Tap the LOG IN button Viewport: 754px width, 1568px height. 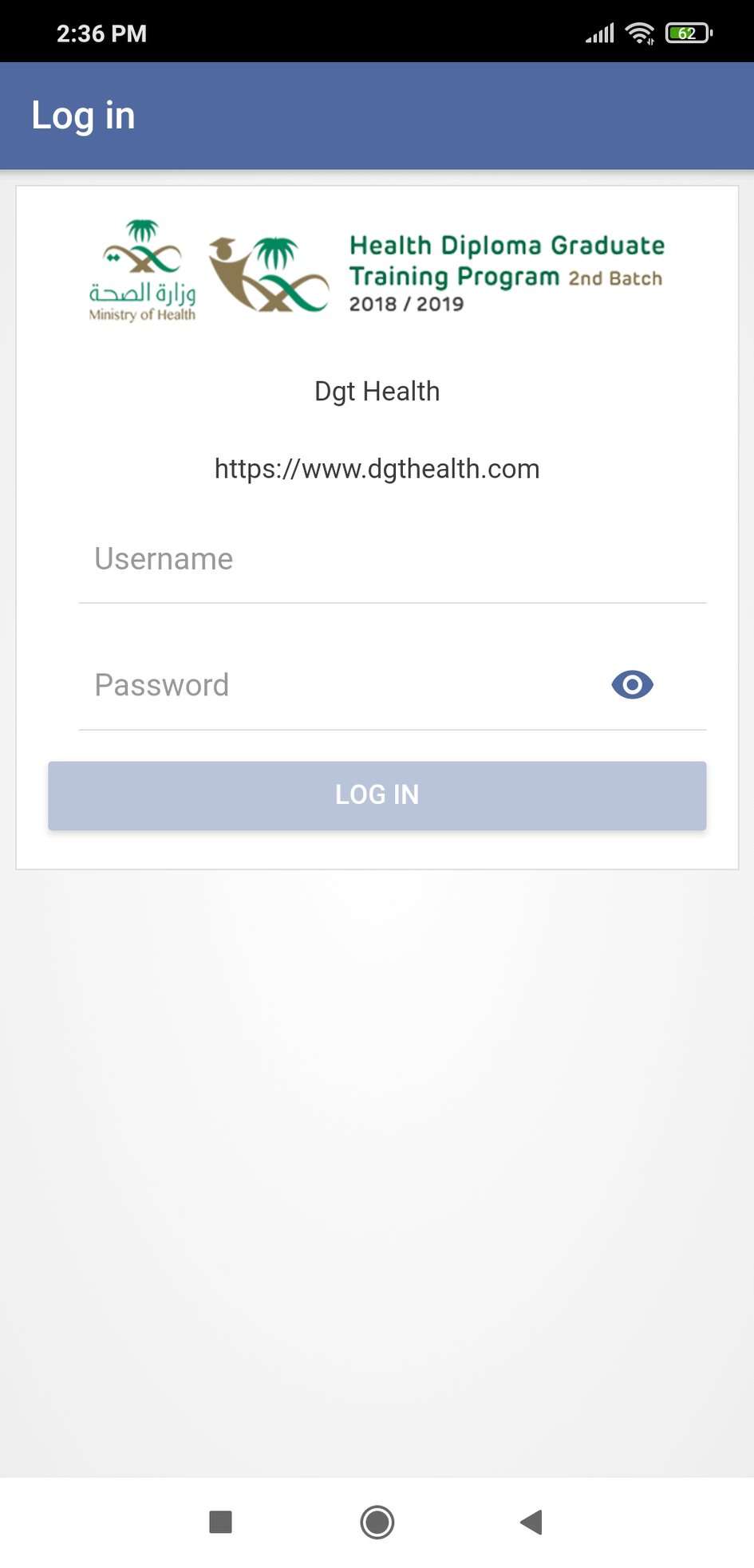[x=377, y=795]
